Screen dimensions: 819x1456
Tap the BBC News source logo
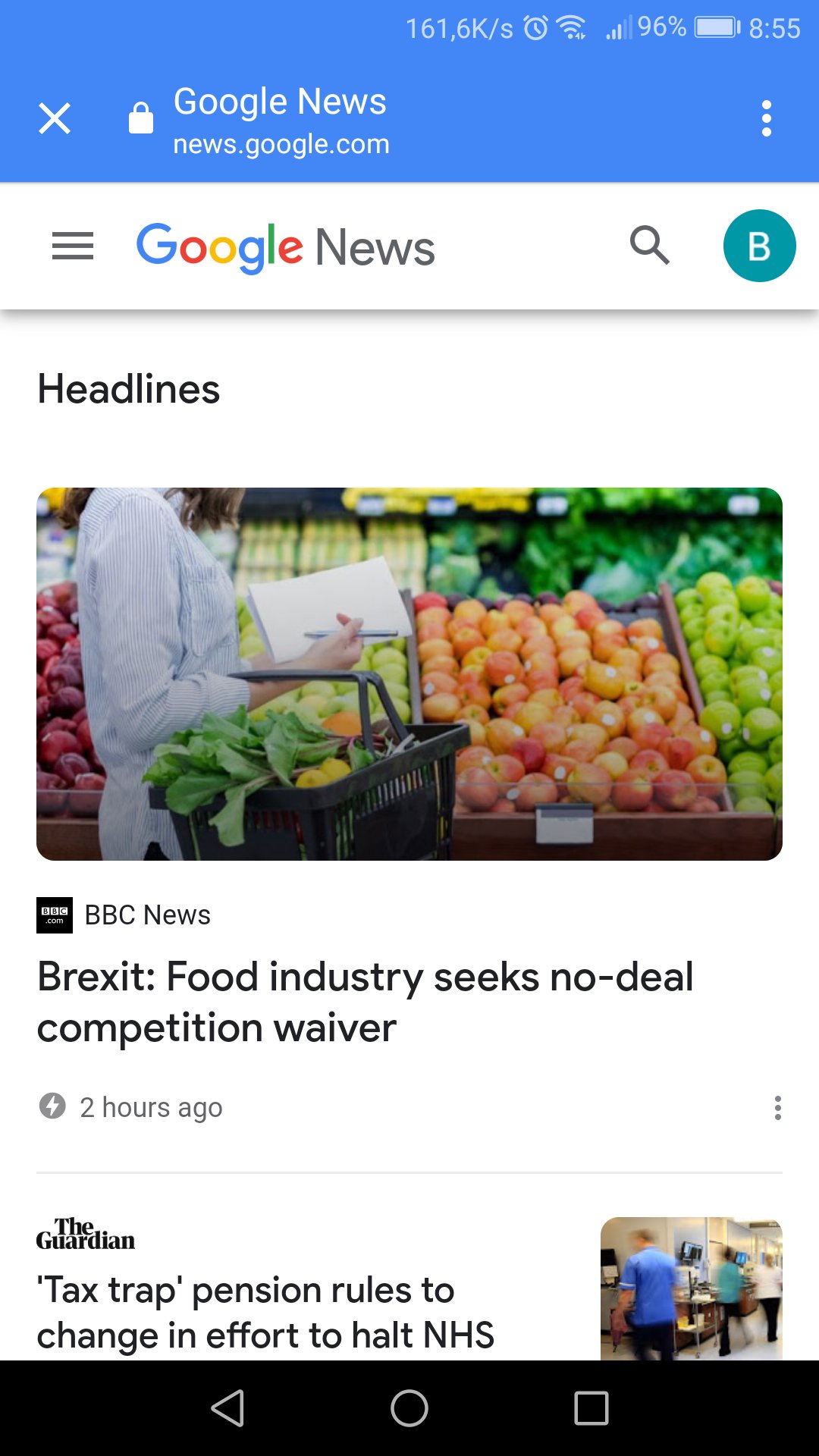54,915
